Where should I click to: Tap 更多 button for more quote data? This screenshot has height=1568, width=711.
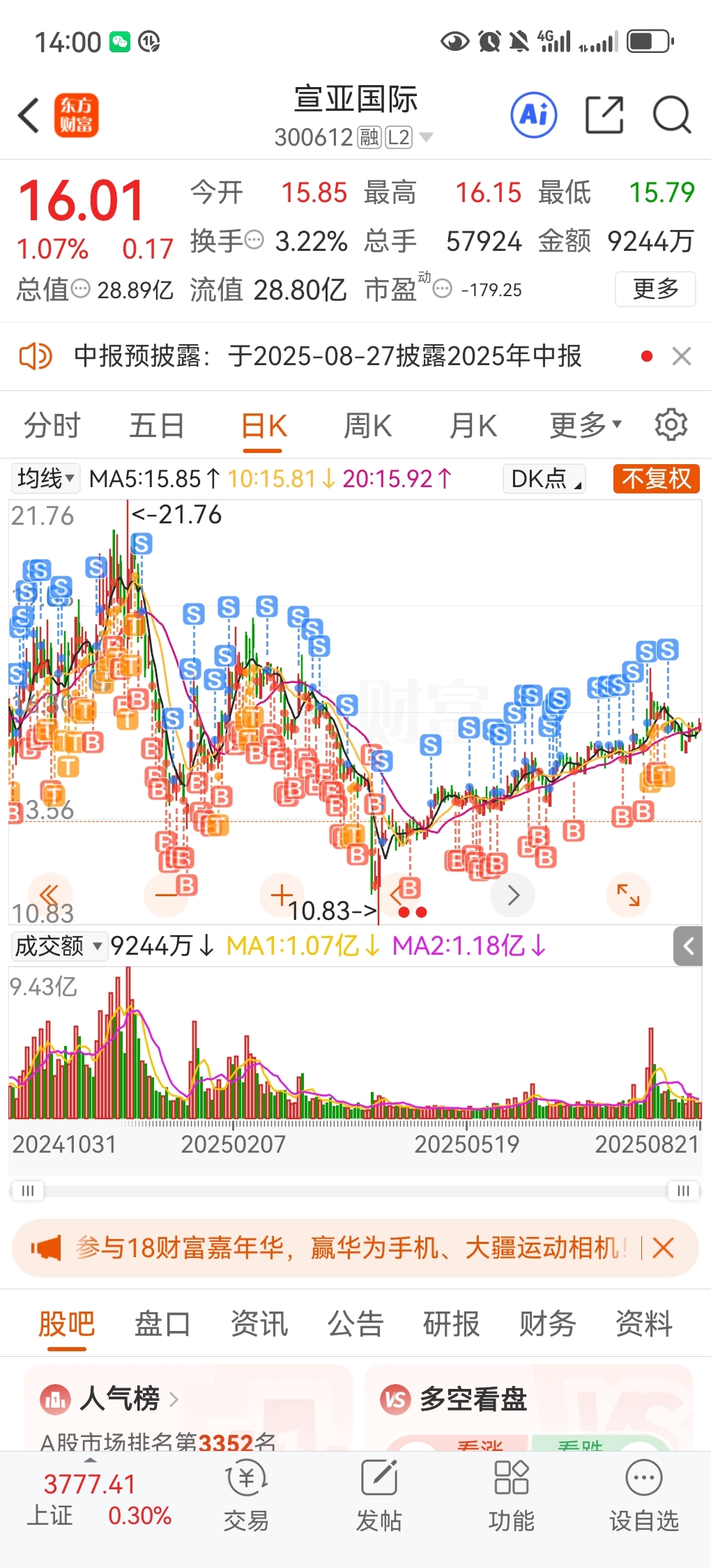655,289
